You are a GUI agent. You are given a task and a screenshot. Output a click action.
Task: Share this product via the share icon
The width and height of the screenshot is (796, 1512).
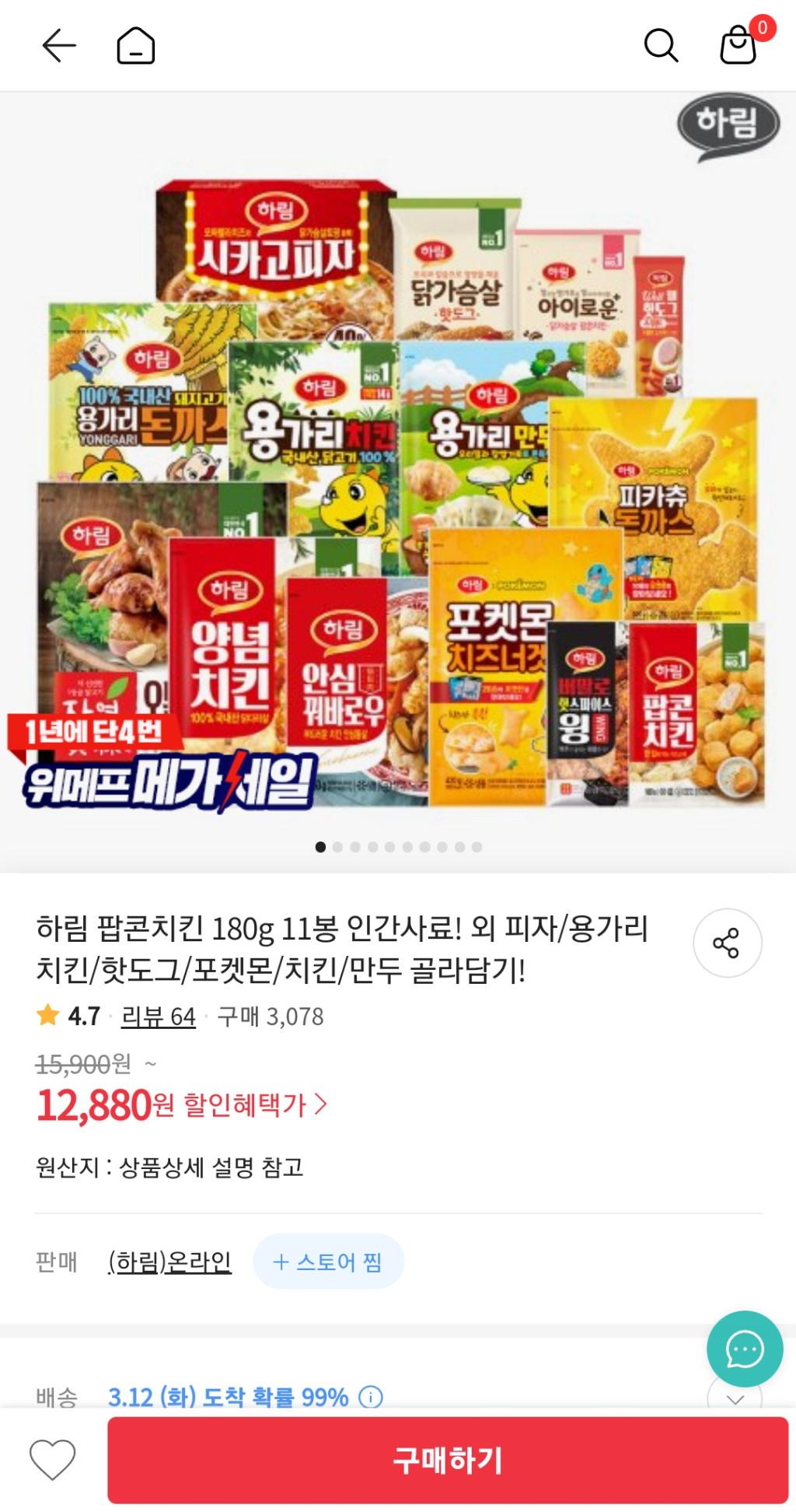point(727,943)
